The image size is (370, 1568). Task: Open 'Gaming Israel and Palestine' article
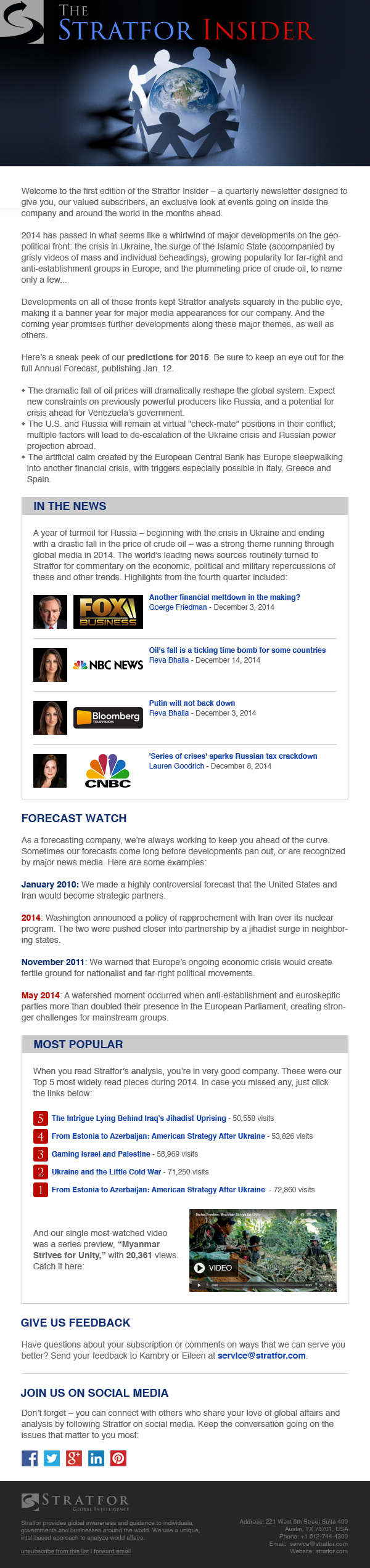coord(101,1154)
